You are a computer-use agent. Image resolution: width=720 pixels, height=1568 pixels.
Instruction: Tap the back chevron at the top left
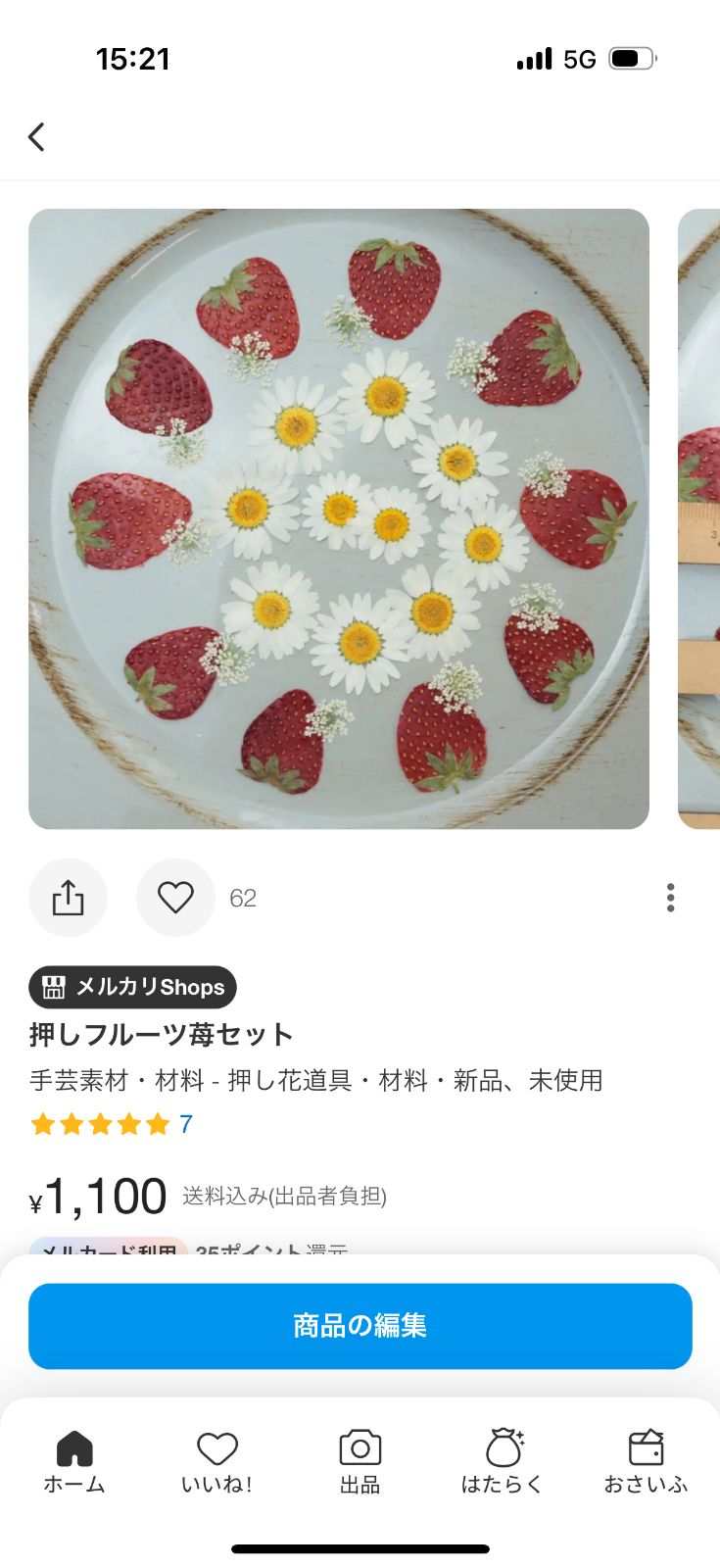[x=36, y=137]
